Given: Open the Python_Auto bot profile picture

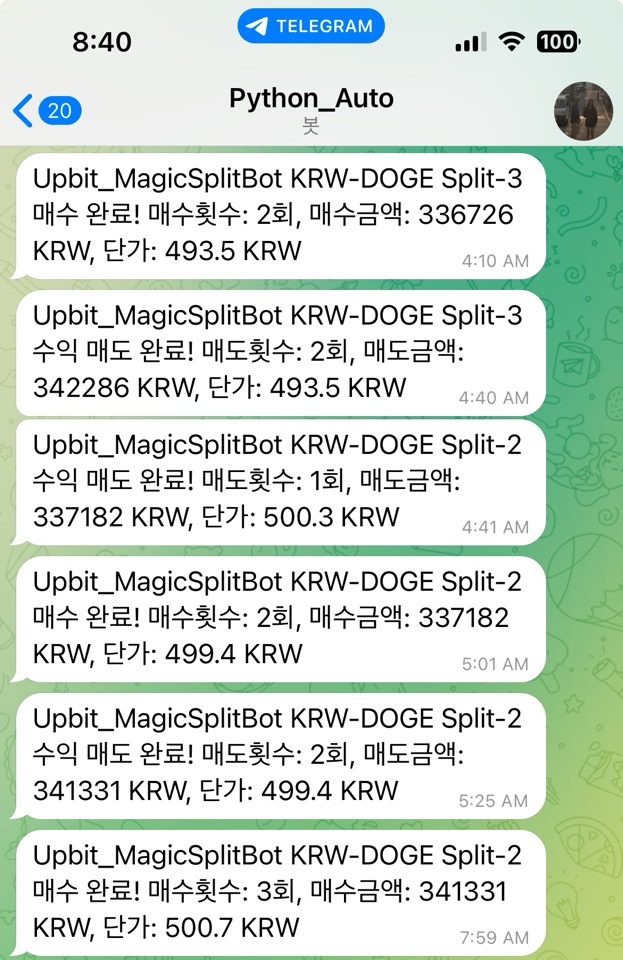Looking at the screenshot, I should tap(583, 111).
